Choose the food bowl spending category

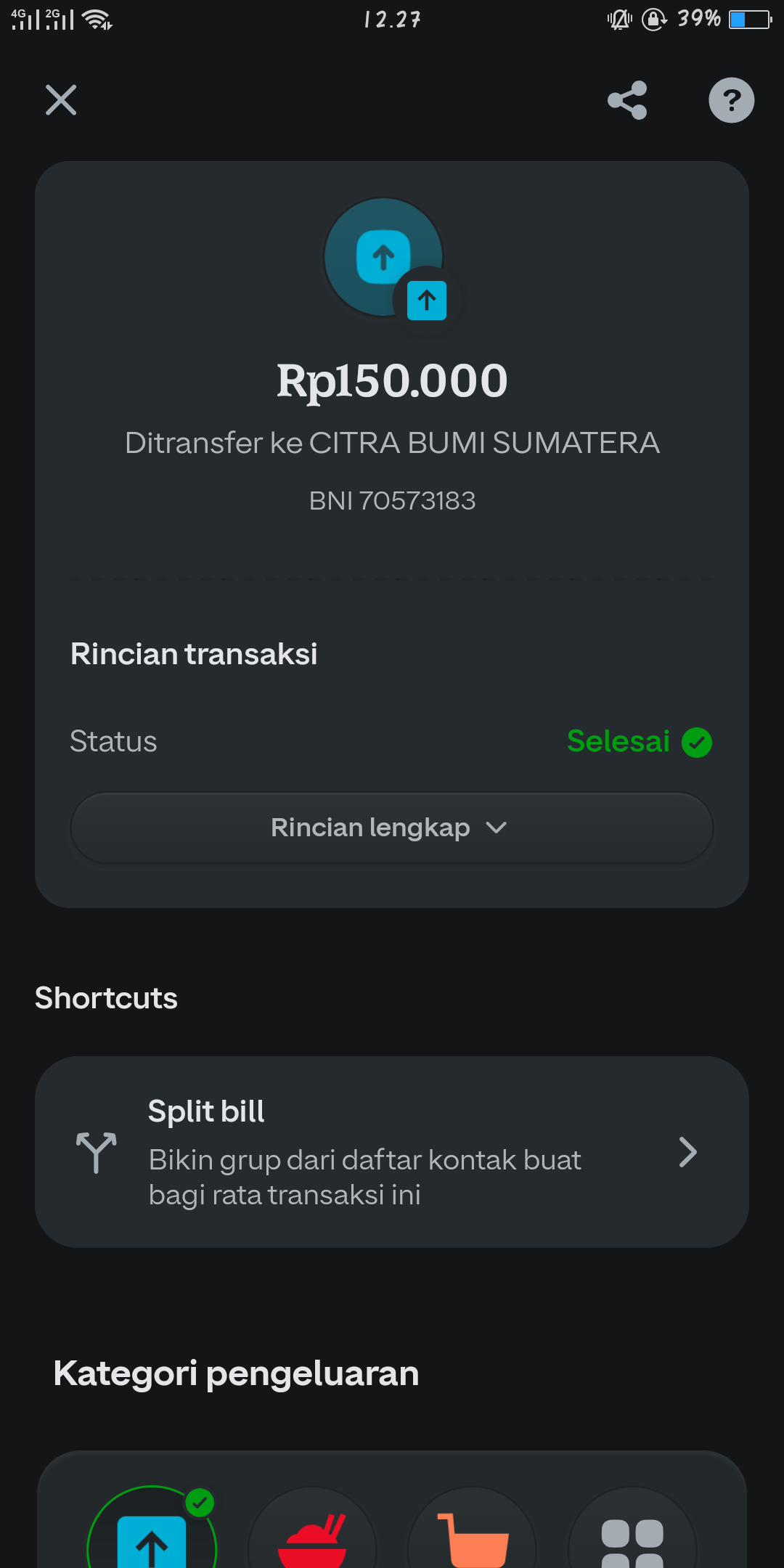(x=312, y=1527)
